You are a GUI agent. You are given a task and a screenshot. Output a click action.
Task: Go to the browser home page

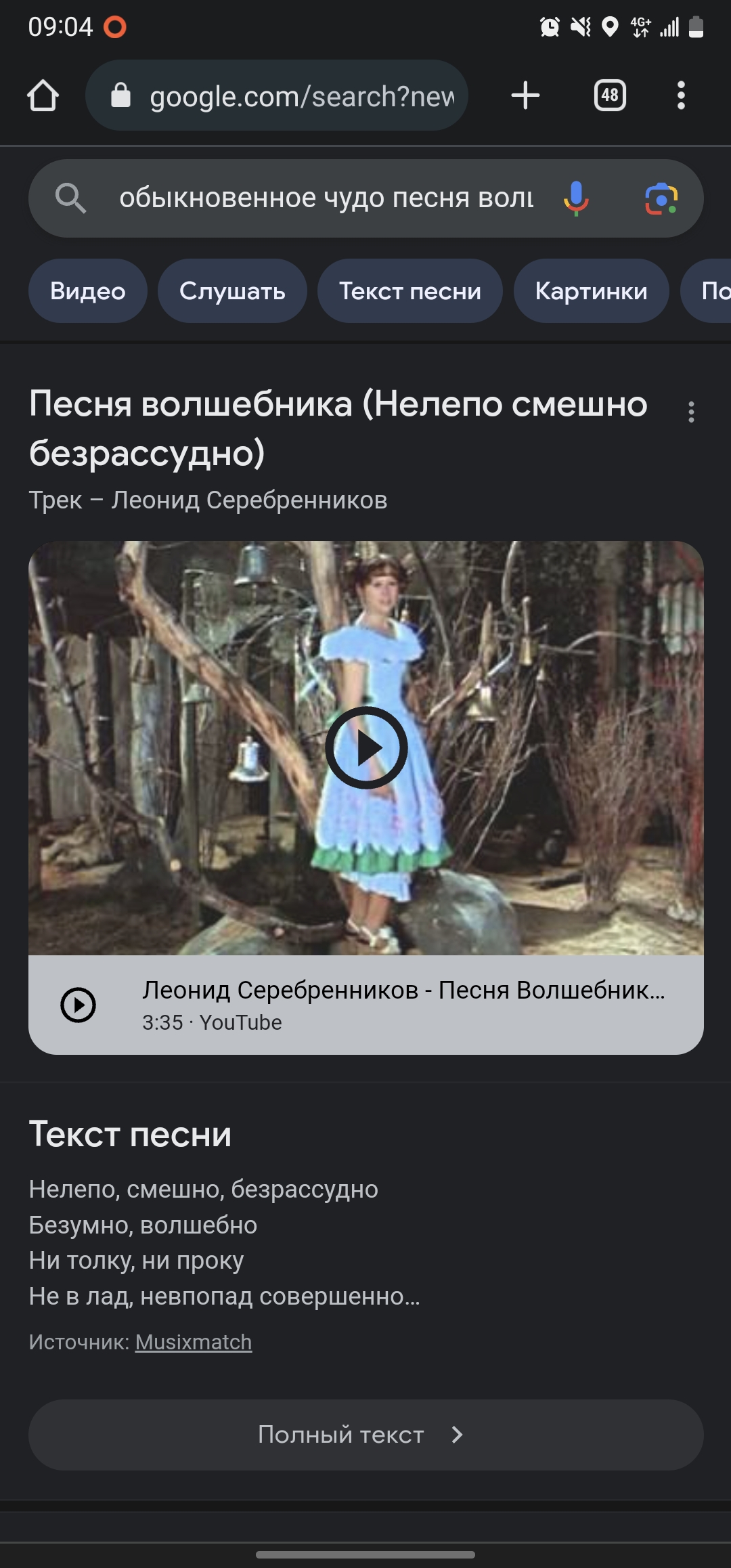point(43,95)
